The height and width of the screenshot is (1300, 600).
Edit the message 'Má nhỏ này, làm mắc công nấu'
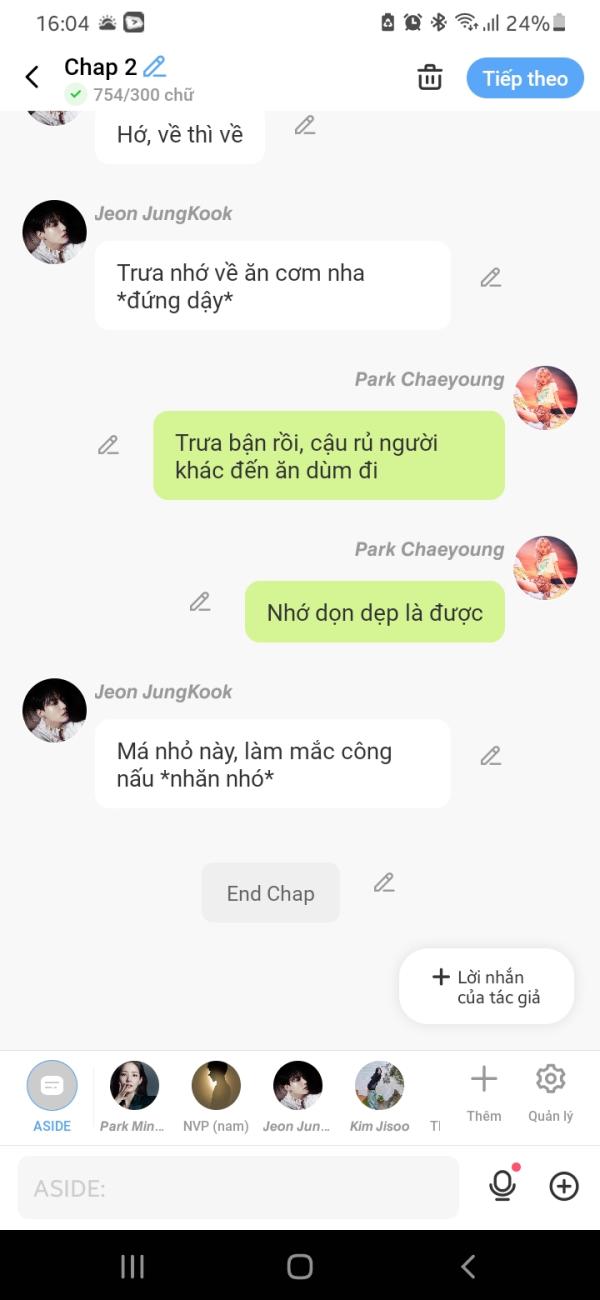pos(490,756)
